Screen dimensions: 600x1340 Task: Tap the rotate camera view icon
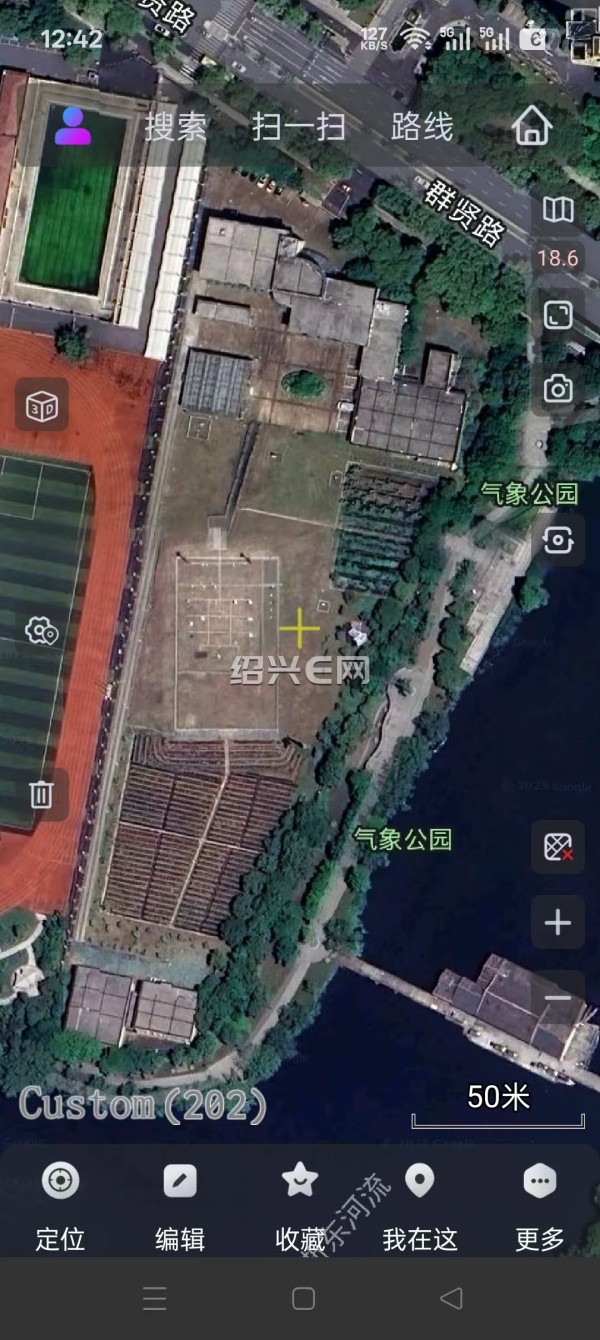click(x=558, y=541)
